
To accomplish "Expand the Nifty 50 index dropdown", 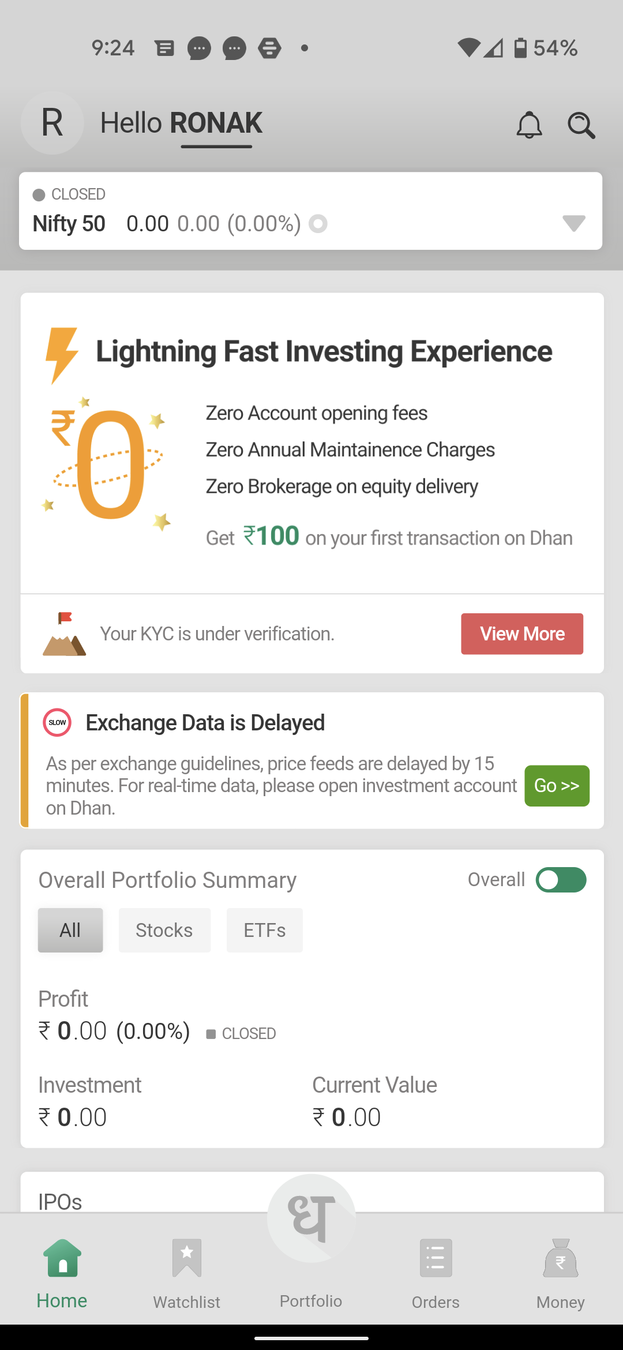I will pos(573,223).
